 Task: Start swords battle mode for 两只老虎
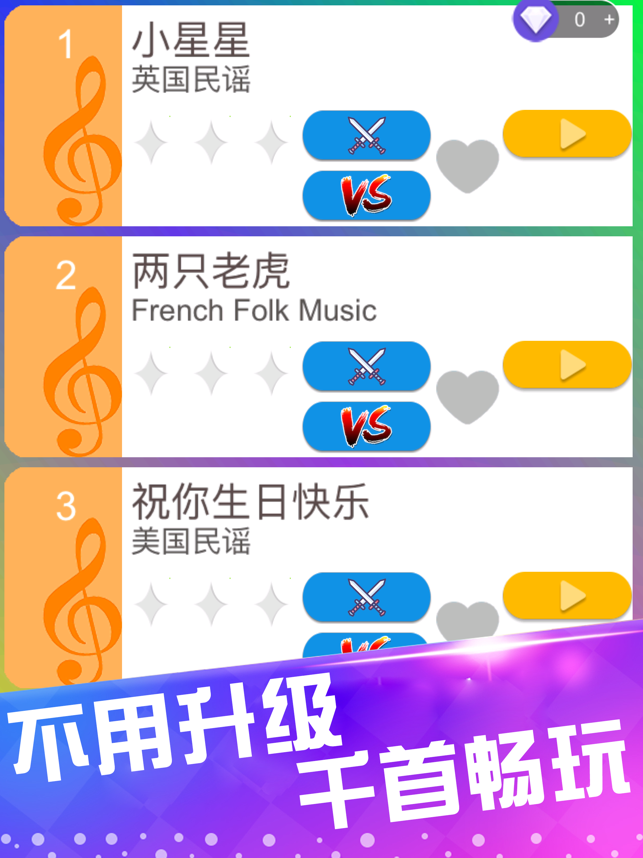(x=366, y=366)
